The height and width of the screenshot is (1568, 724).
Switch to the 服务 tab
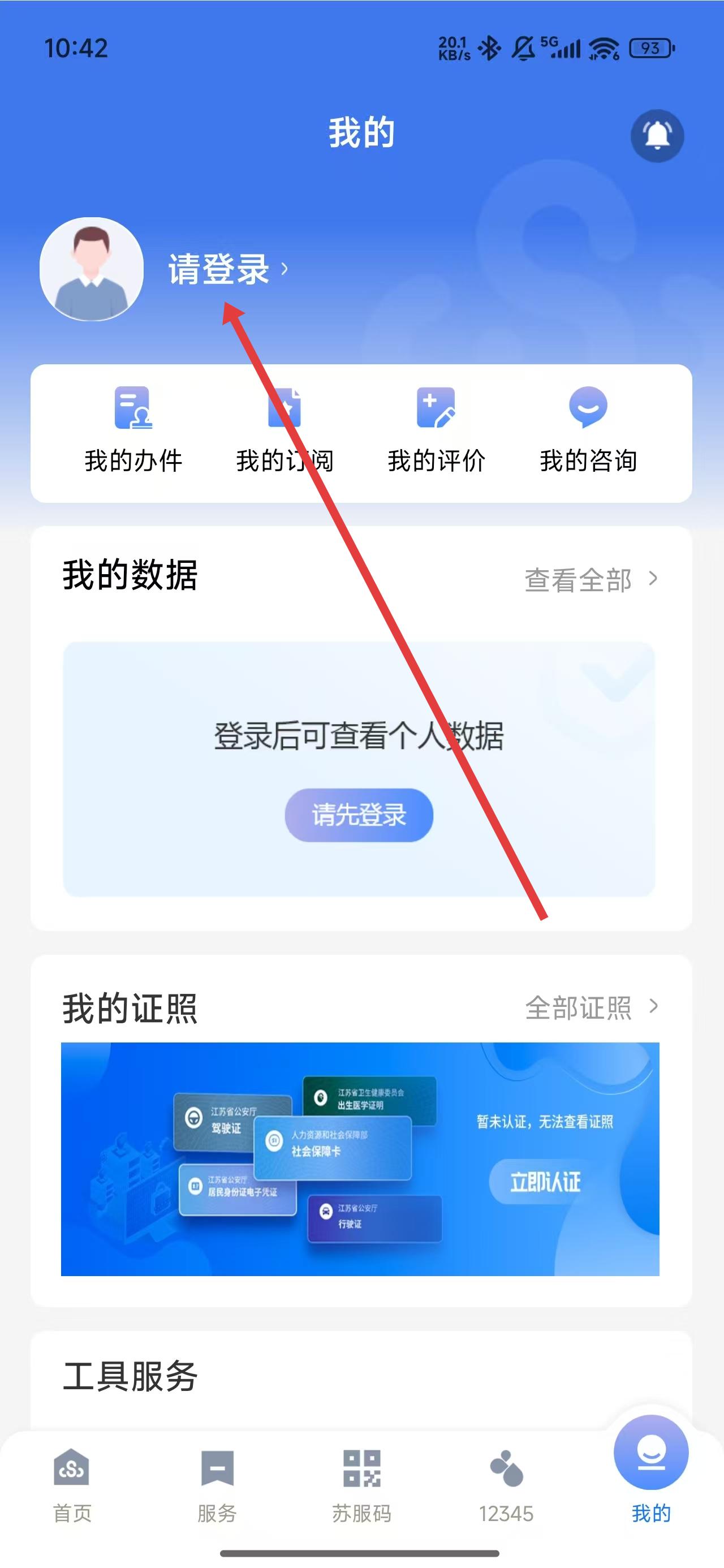coord(217,1486)
